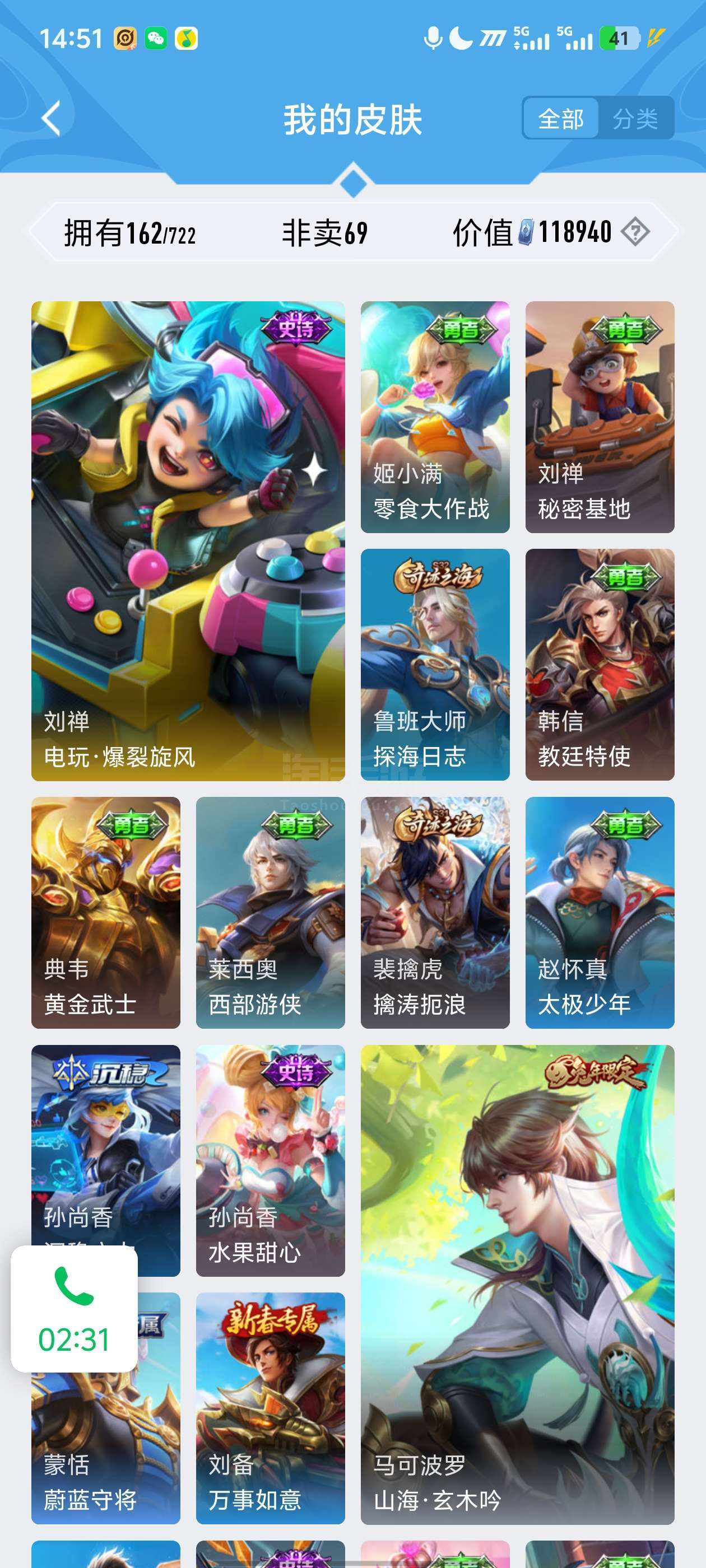Viewport: 706px width, 1568px height.
Task: View 赵怀真 太极少年 skin
Action: pyautogui.click(x=600, y=912)
